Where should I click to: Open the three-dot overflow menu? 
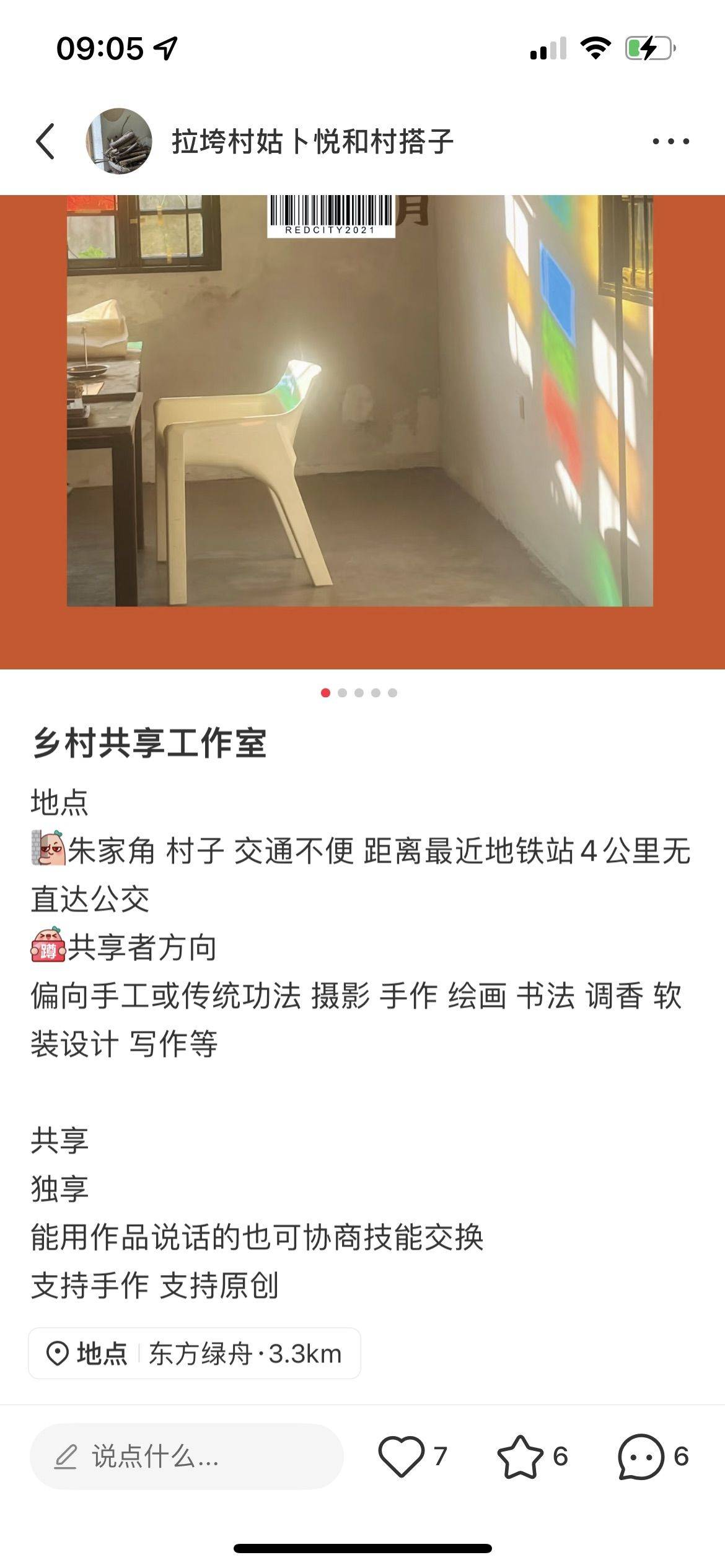pyautogui.click(x=670, y=142)
